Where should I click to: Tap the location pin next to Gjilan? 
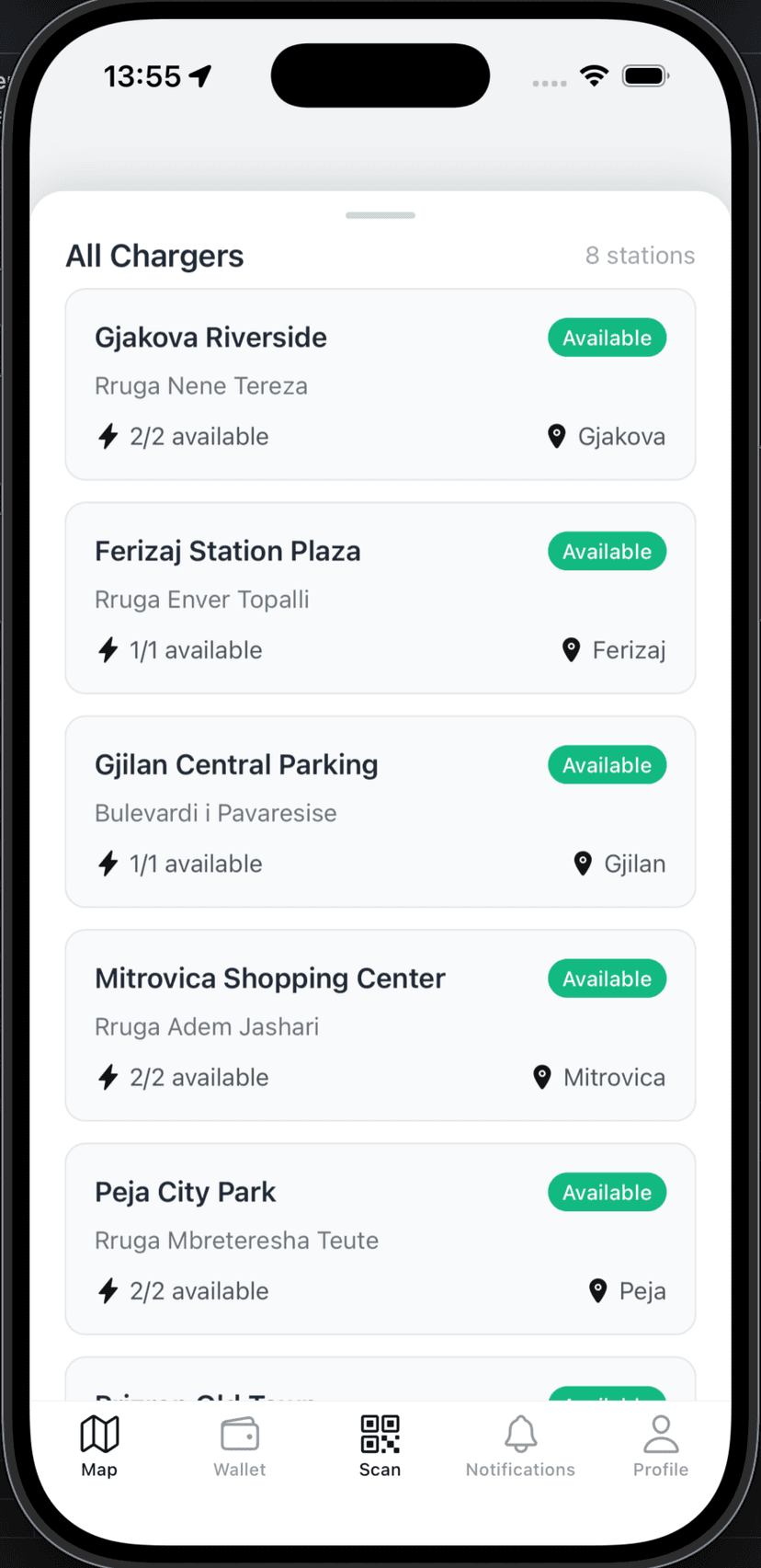coord(582,864)
